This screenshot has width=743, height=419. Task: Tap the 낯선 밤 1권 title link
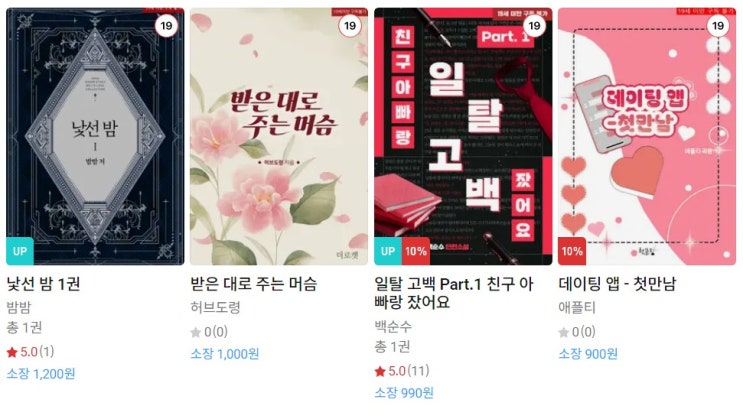pyautogui.click(x=44, y=284)
